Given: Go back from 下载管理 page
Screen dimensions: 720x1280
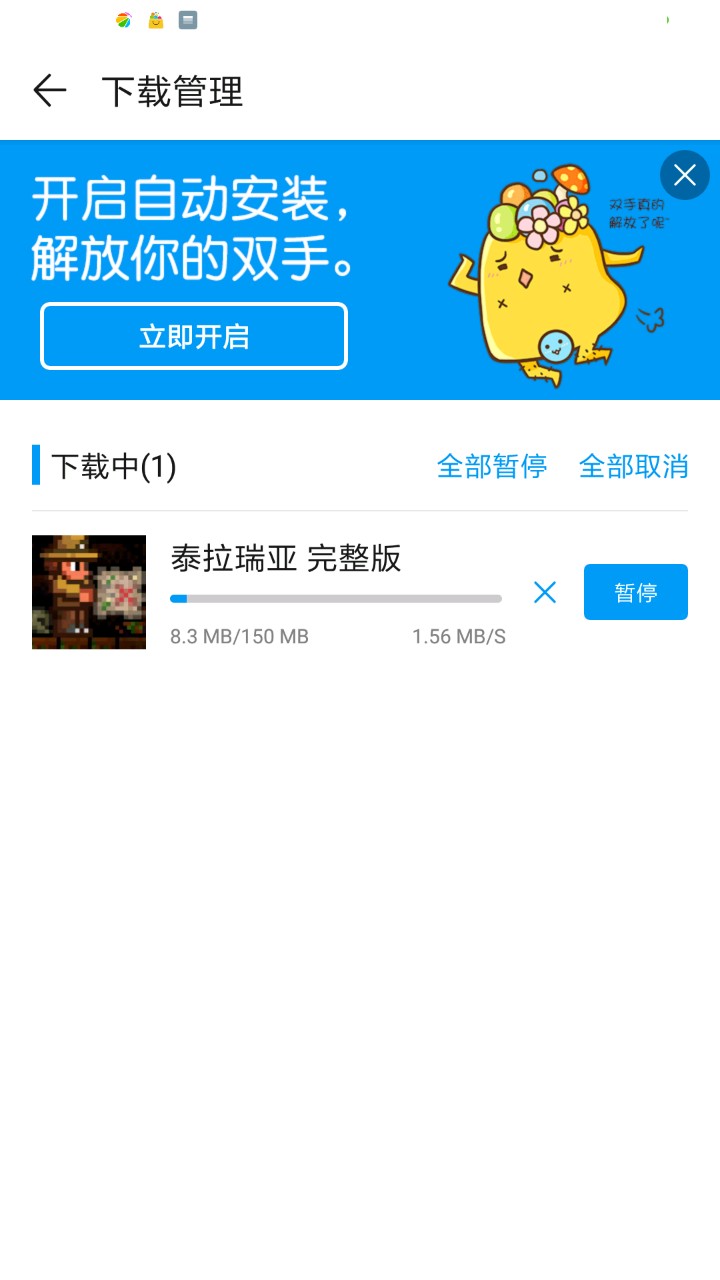Looking at the screenshot, I should click(x=49, y=91).
